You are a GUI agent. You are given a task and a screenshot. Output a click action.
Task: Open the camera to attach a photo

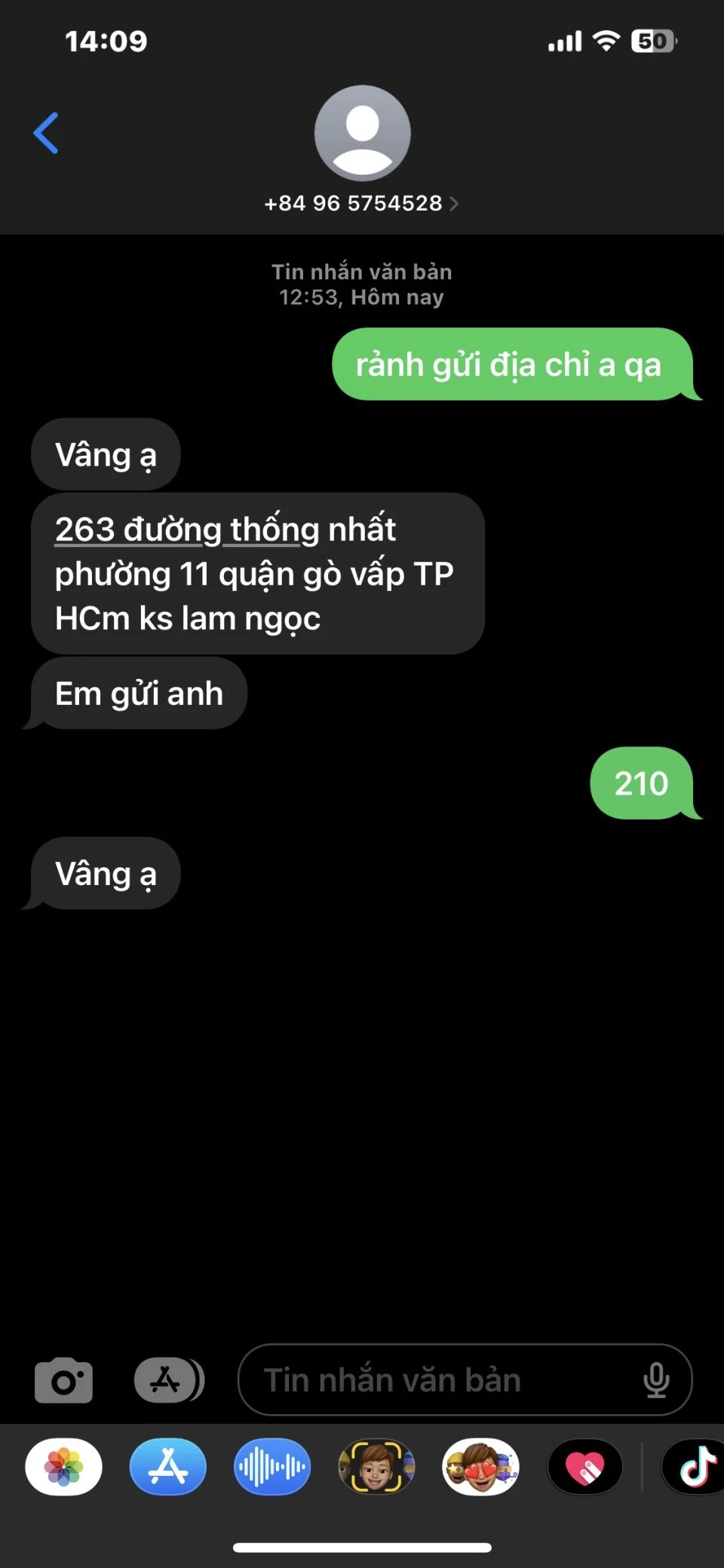click(x=64, y=1381)
